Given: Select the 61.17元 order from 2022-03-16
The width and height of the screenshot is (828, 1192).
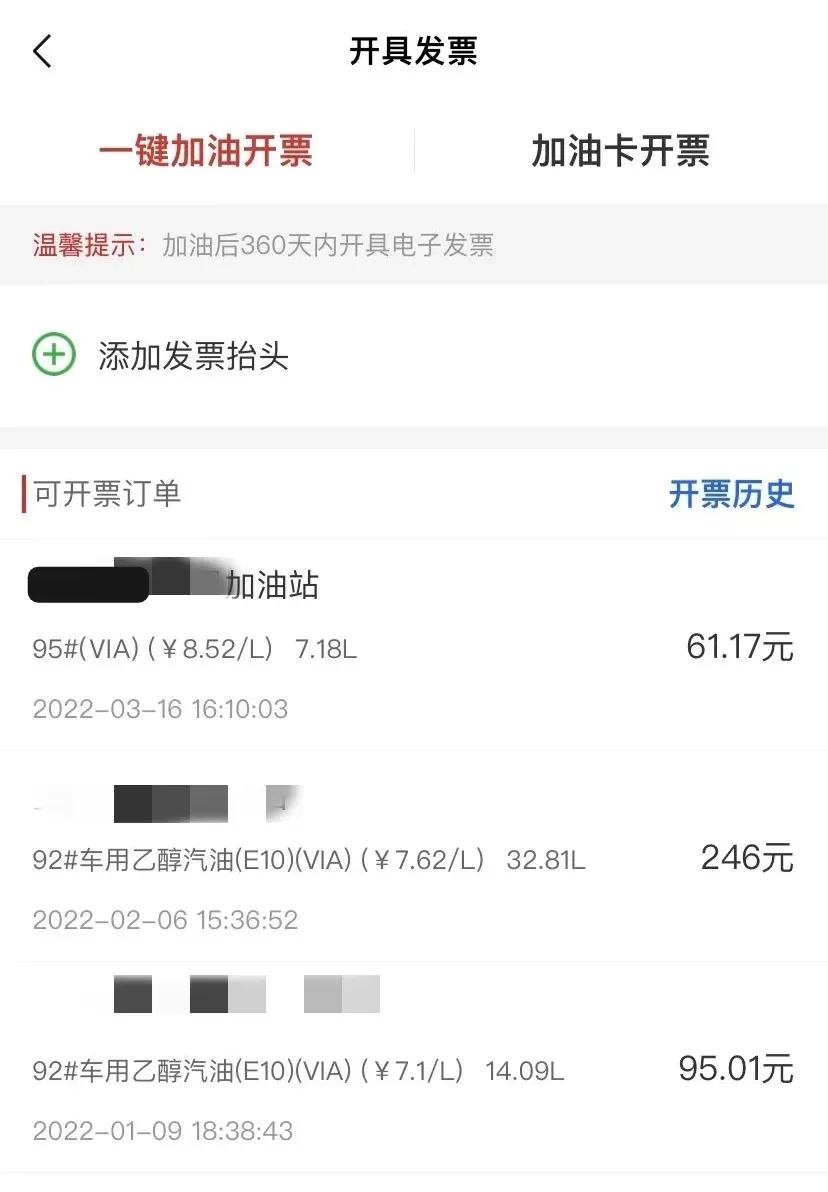Looking at the screenshot, I should [x=413, y=647].
